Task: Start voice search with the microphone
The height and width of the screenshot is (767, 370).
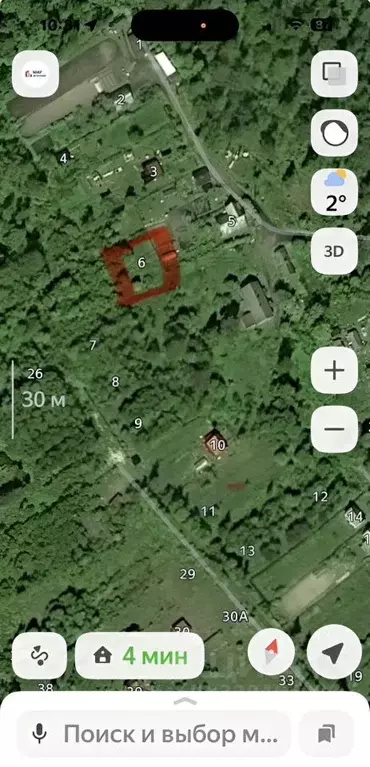Action: pyautogui.click(x=39, y=734)
